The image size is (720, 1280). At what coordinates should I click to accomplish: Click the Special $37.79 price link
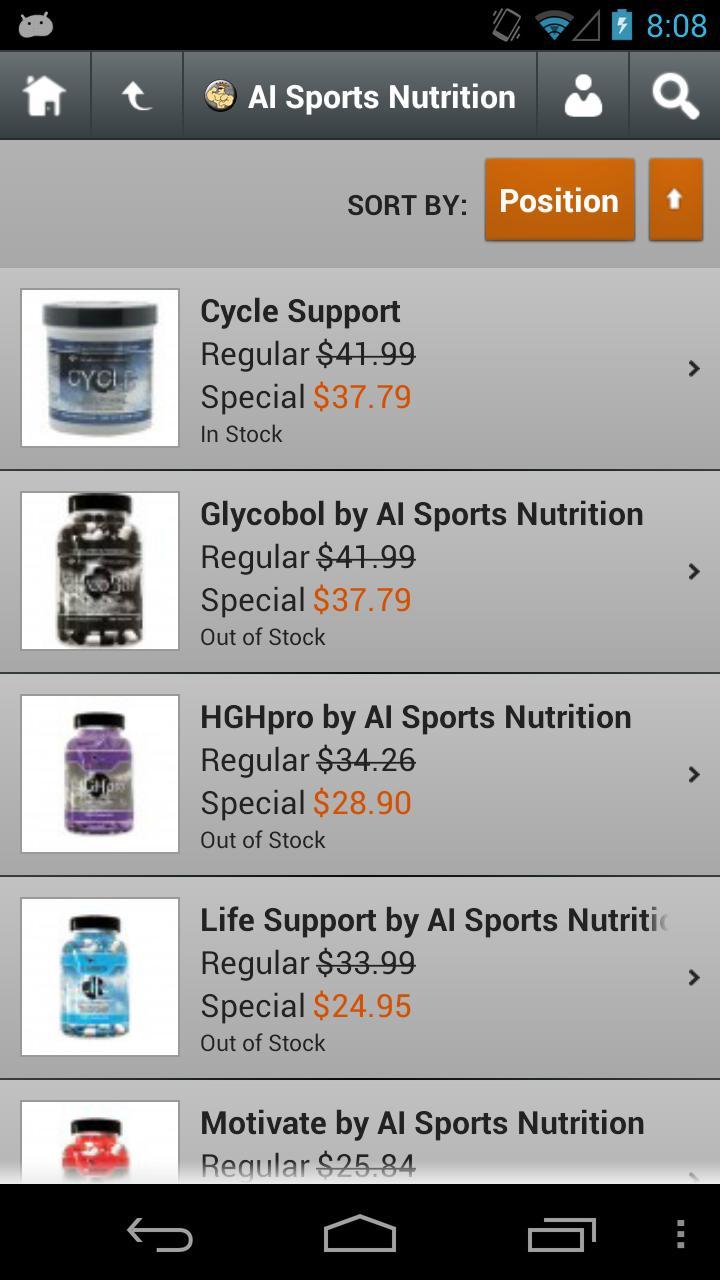click(364, 396)
